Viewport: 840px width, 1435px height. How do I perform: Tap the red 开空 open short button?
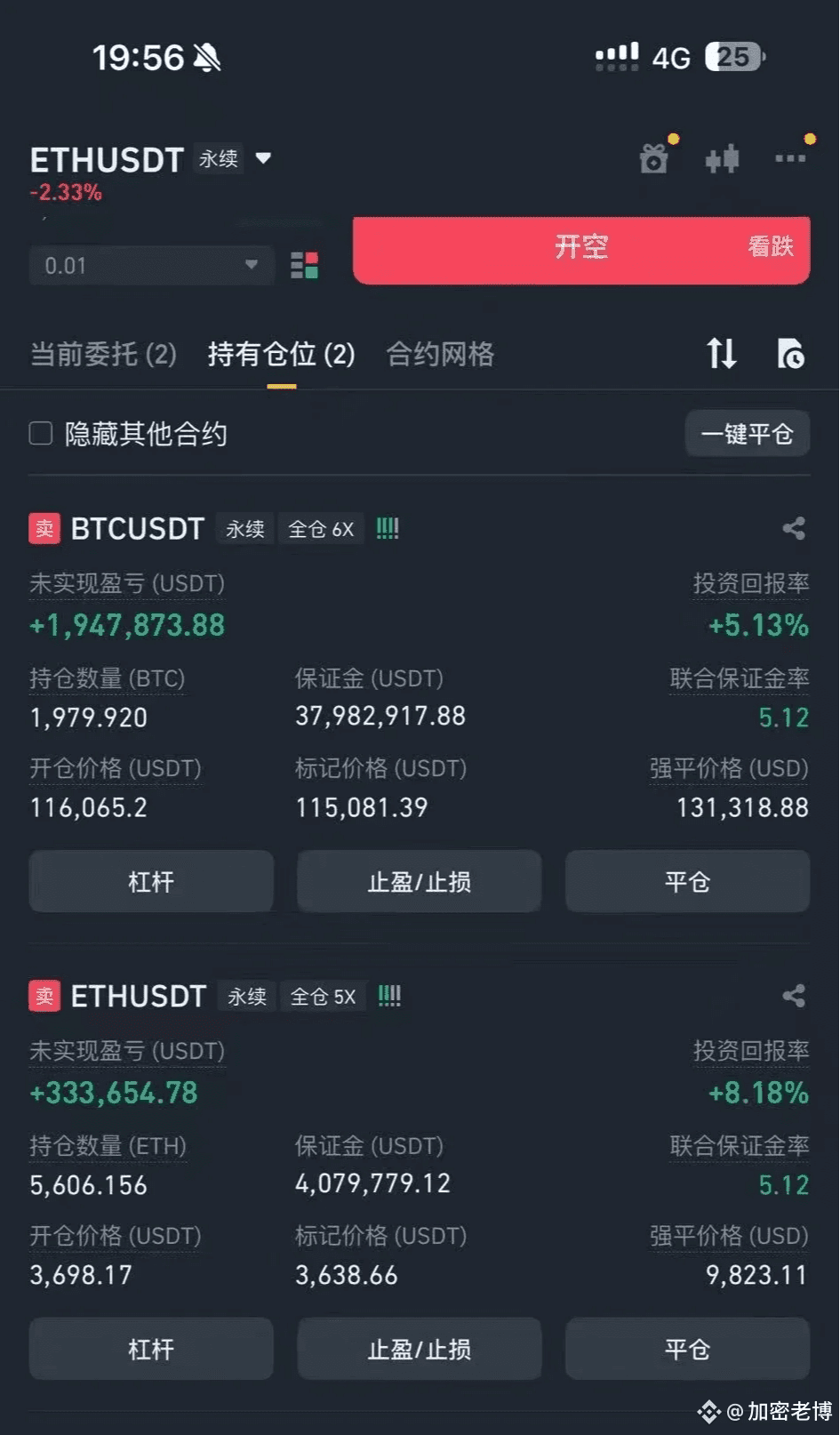tap(581, 250)
